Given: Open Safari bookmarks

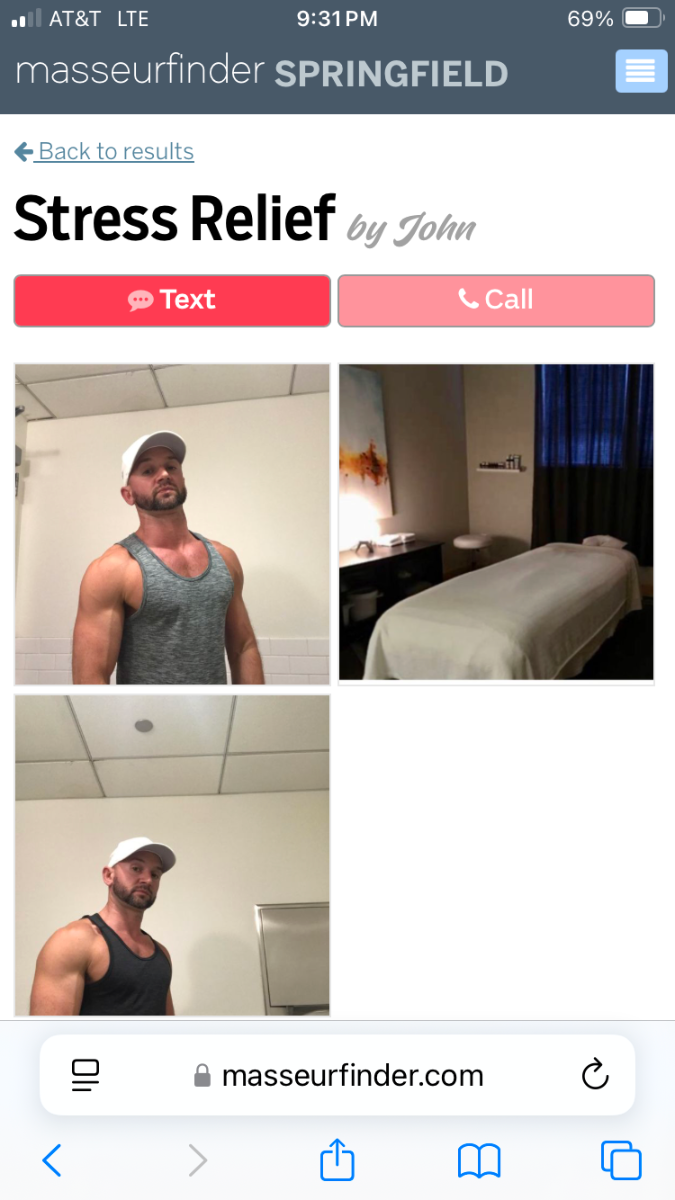Looking at the screenshot, I should tap(479, 1161).
